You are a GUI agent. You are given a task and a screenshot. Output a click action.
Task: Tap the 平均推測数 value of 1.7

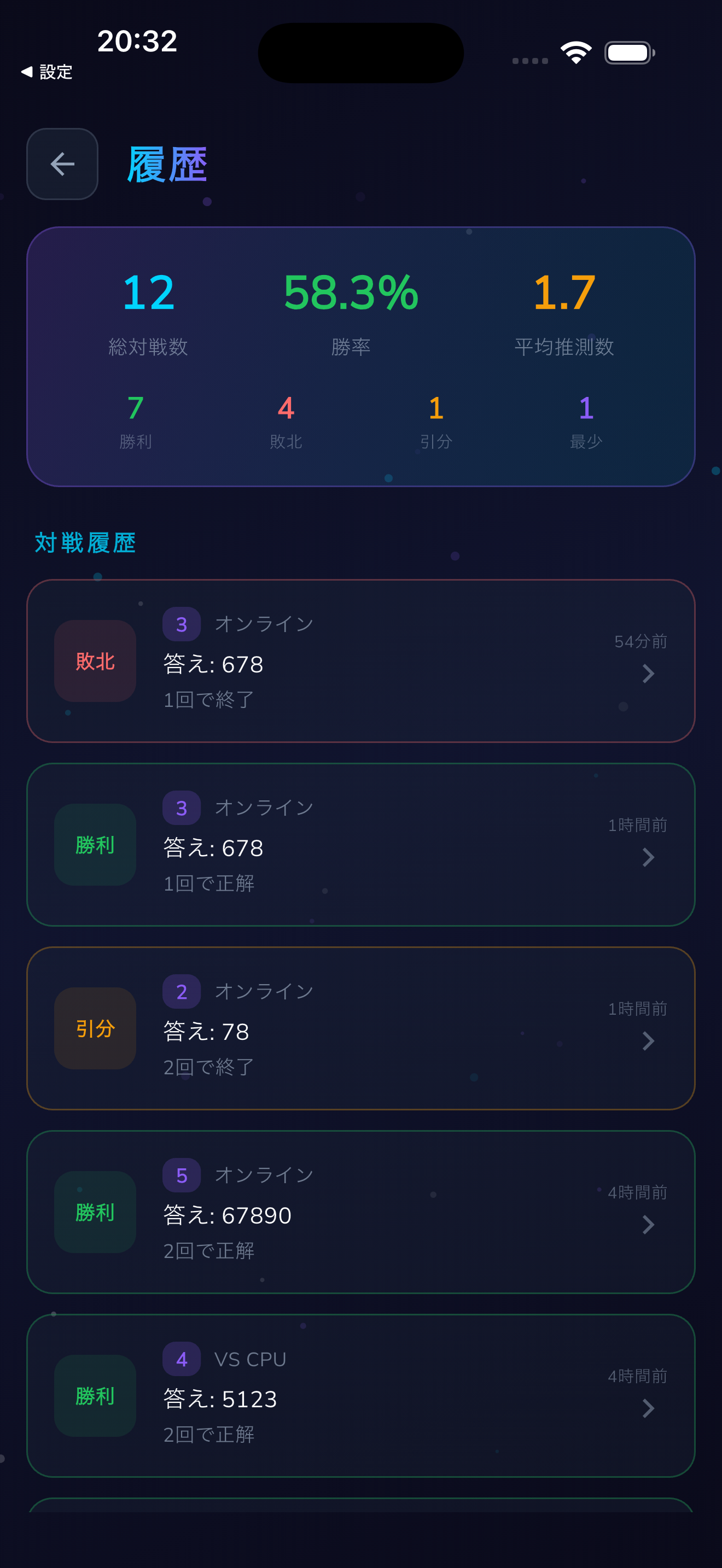(x=564, y=293)
